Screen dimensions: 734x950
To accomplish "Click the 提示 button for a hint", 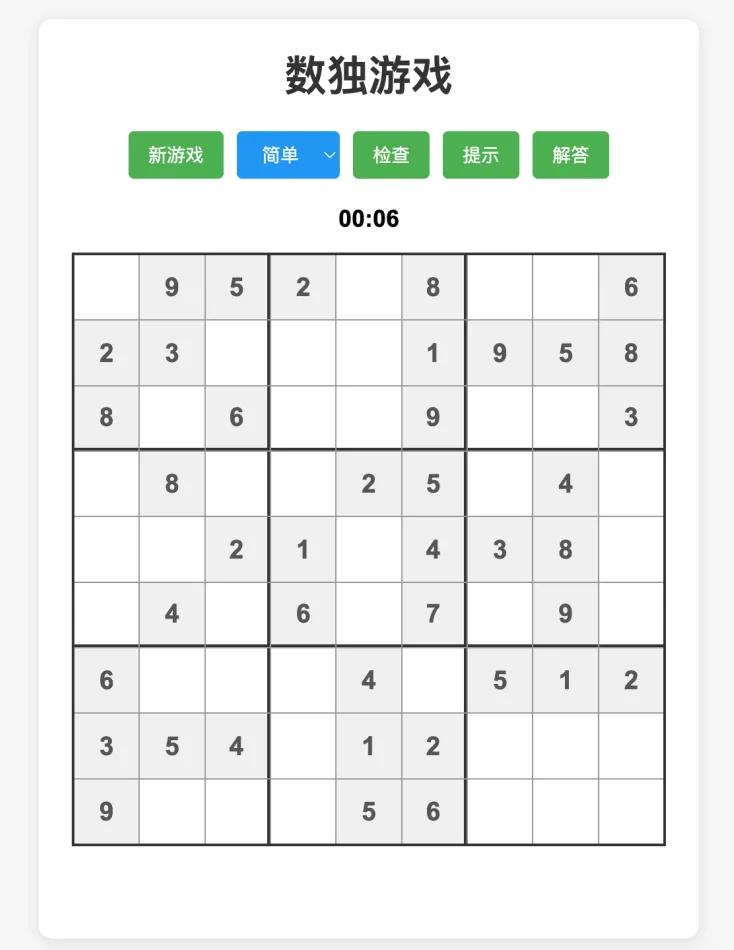I will [x=481, y=155].
